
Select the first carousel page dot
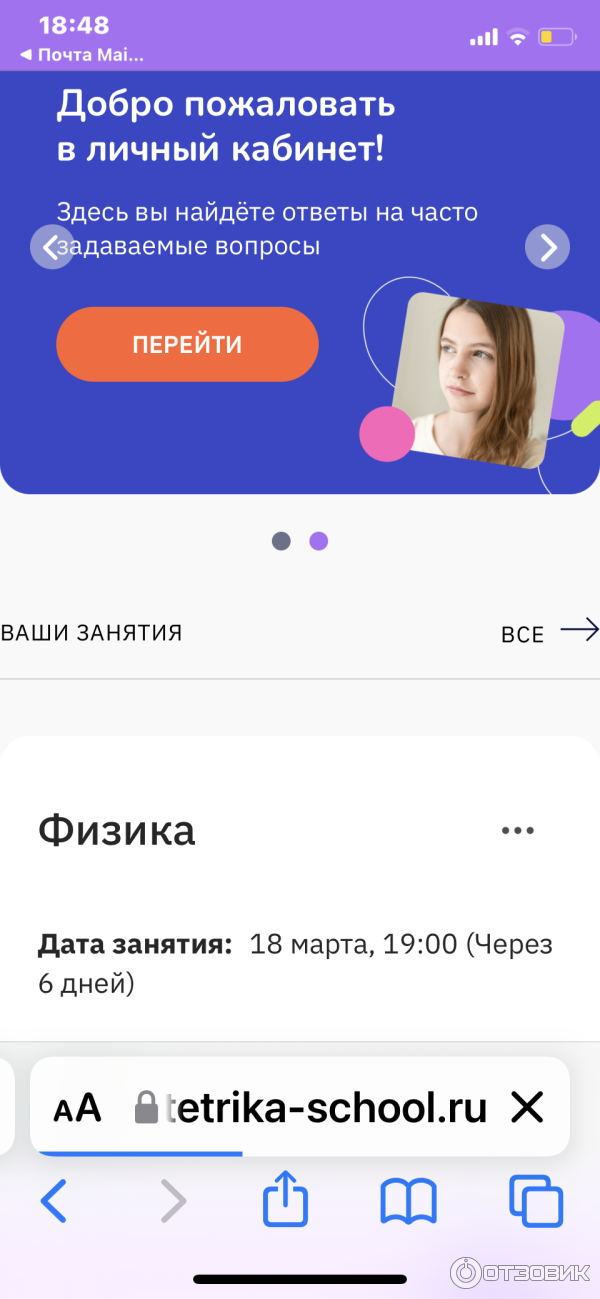pos(281,541)
